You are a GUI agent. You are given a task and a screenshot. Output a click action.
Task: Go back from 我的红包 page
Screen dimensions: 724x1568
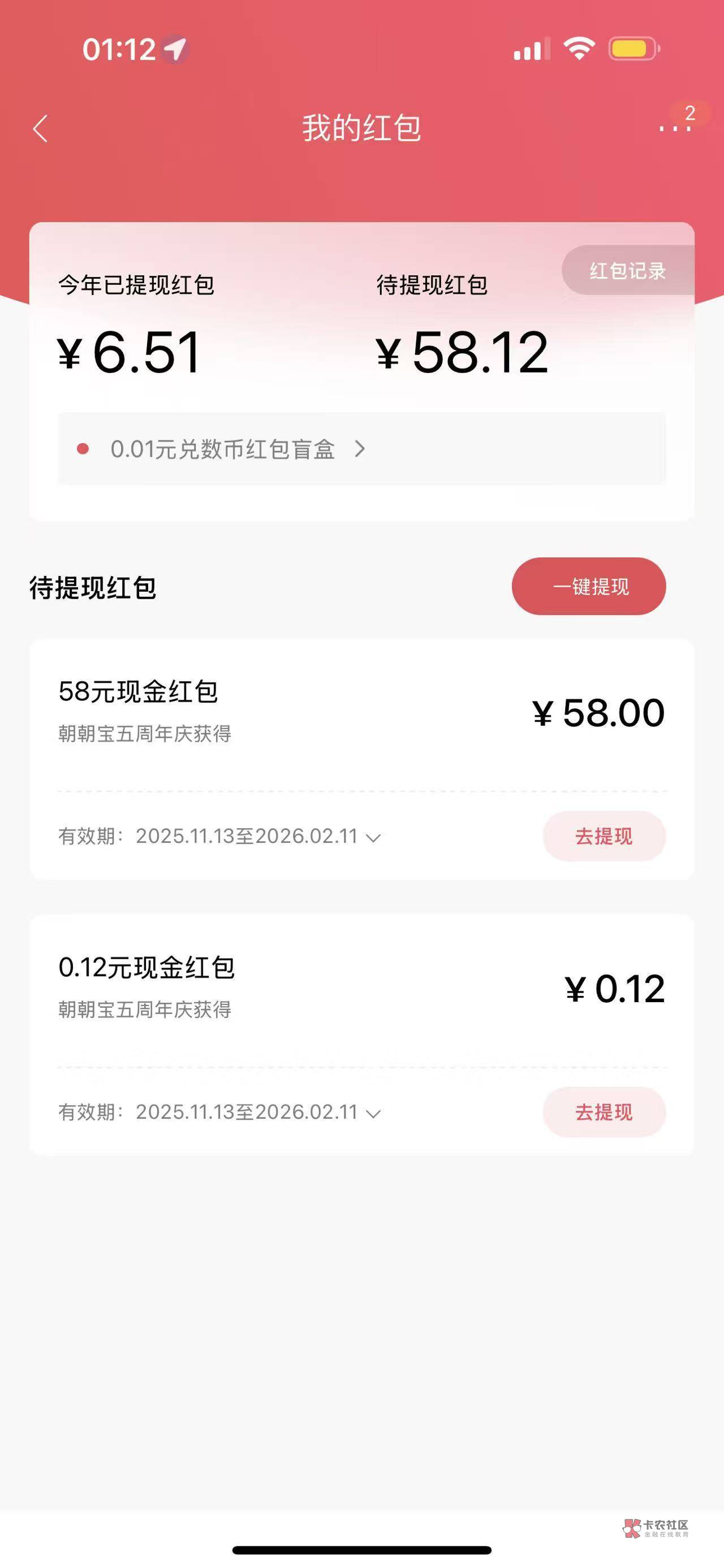pos(40,129)
